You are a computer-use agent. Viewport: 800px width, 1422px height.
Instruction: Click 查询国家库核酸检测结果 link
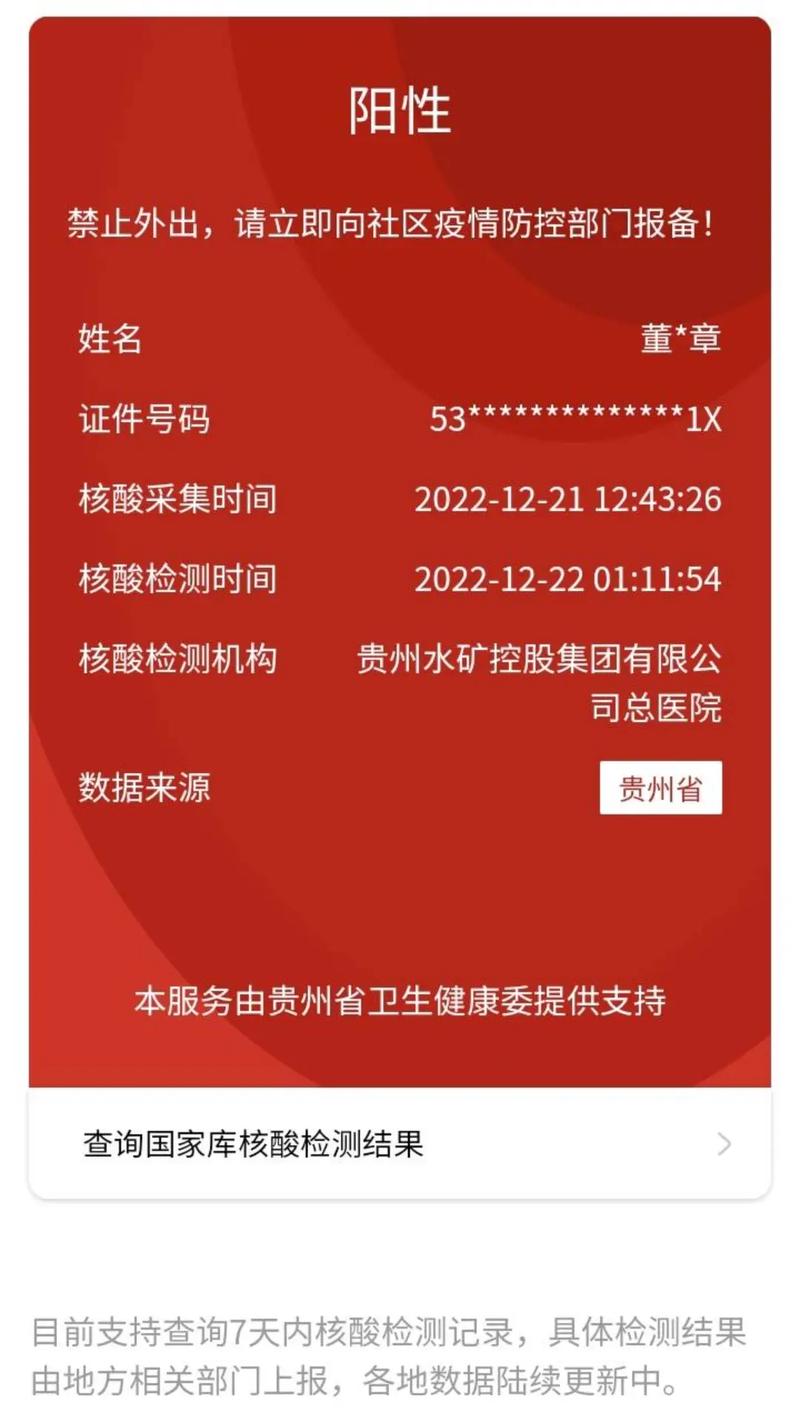[x=256, y=1146]
